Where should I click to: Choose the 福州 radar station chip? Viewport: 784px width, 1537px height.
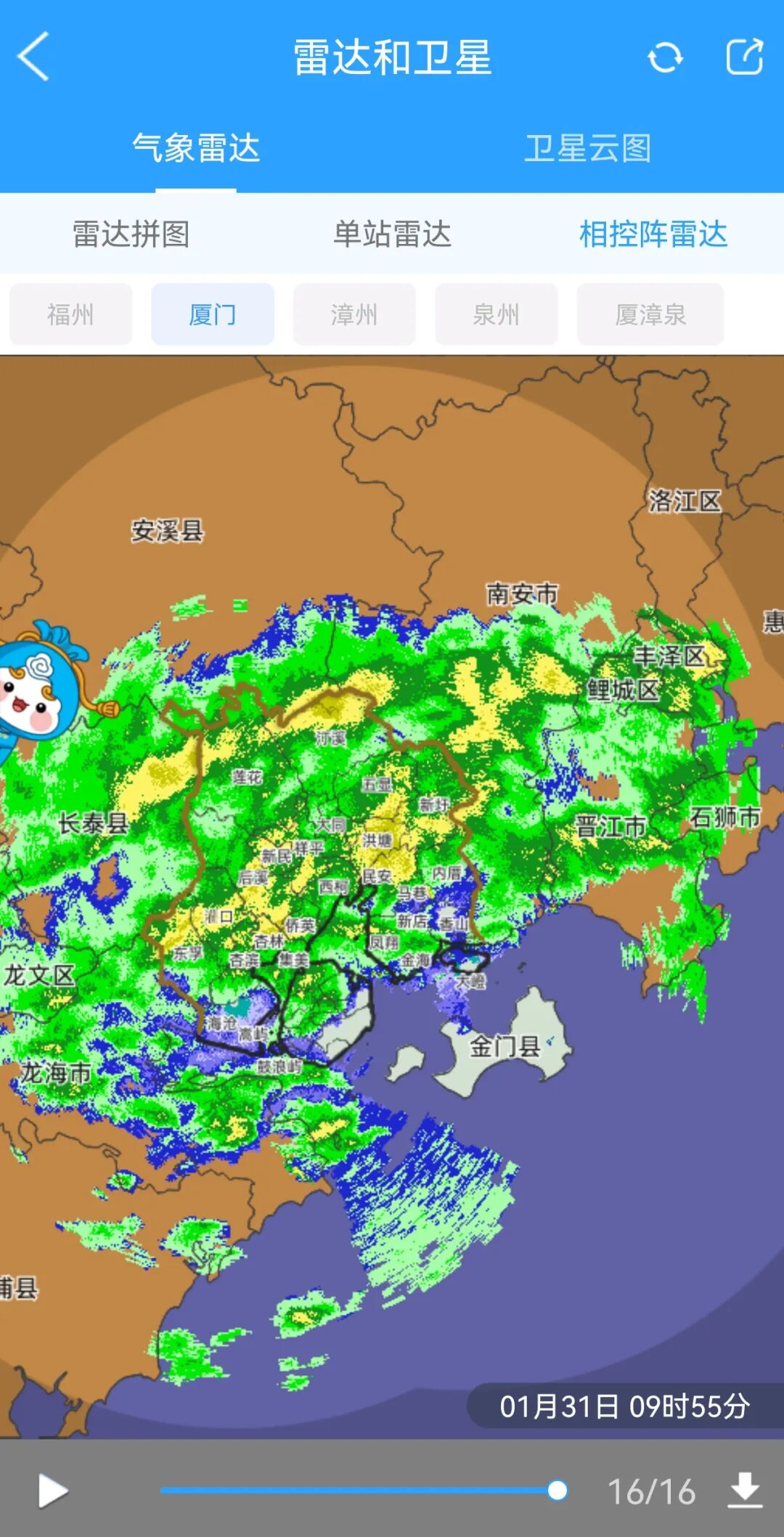[70, 314]
